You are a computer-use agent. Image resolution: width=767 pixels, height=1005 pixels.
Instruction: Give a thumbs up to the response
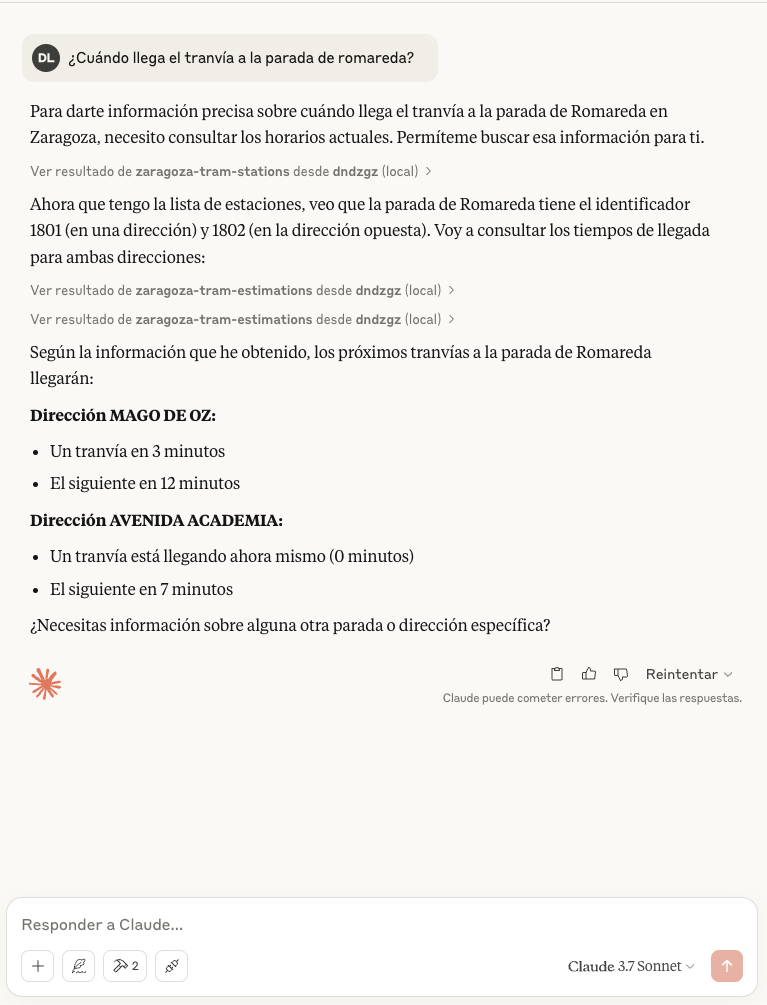click(589, 674)
